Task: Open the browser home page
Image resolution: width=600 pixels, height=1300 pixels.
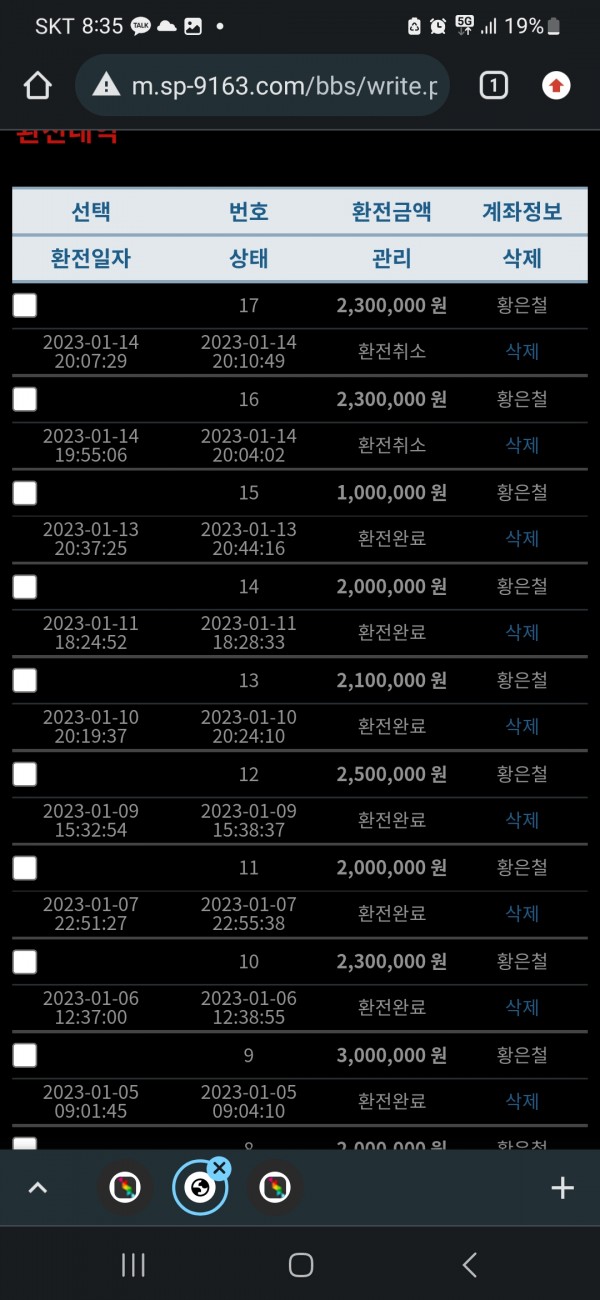Action: pyautogui.click(x=37, y=86)
